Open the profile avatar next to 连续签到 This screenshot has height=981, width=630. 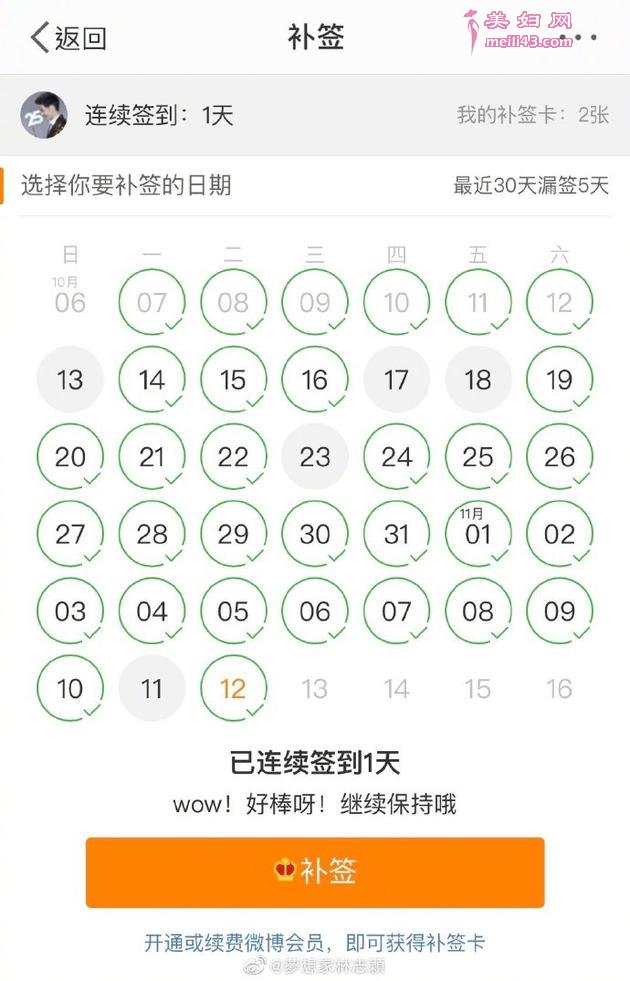tap(44, 115)
